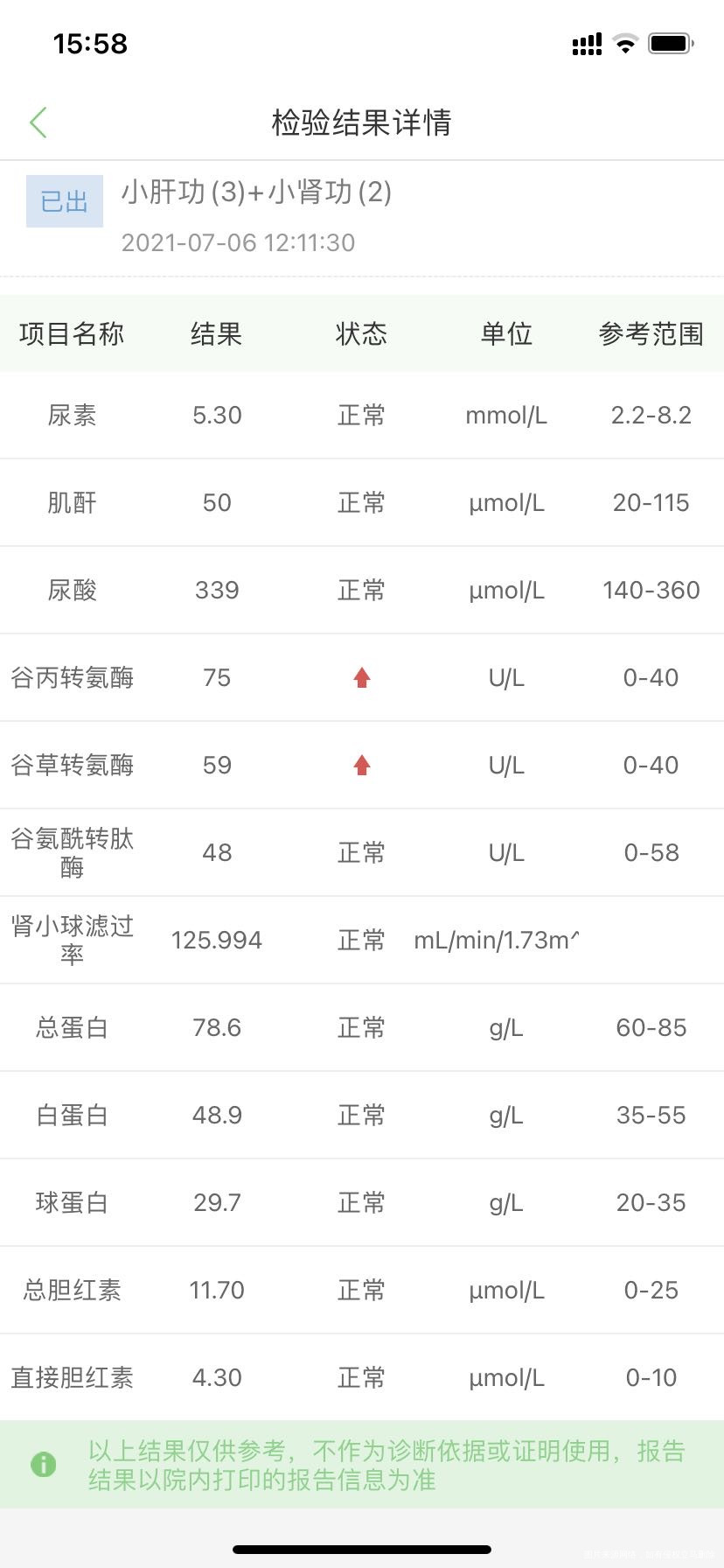Tap the red up arrow for 谷草转氨酶
This screenshot has width=724, height=1568.
click(361, 764)
